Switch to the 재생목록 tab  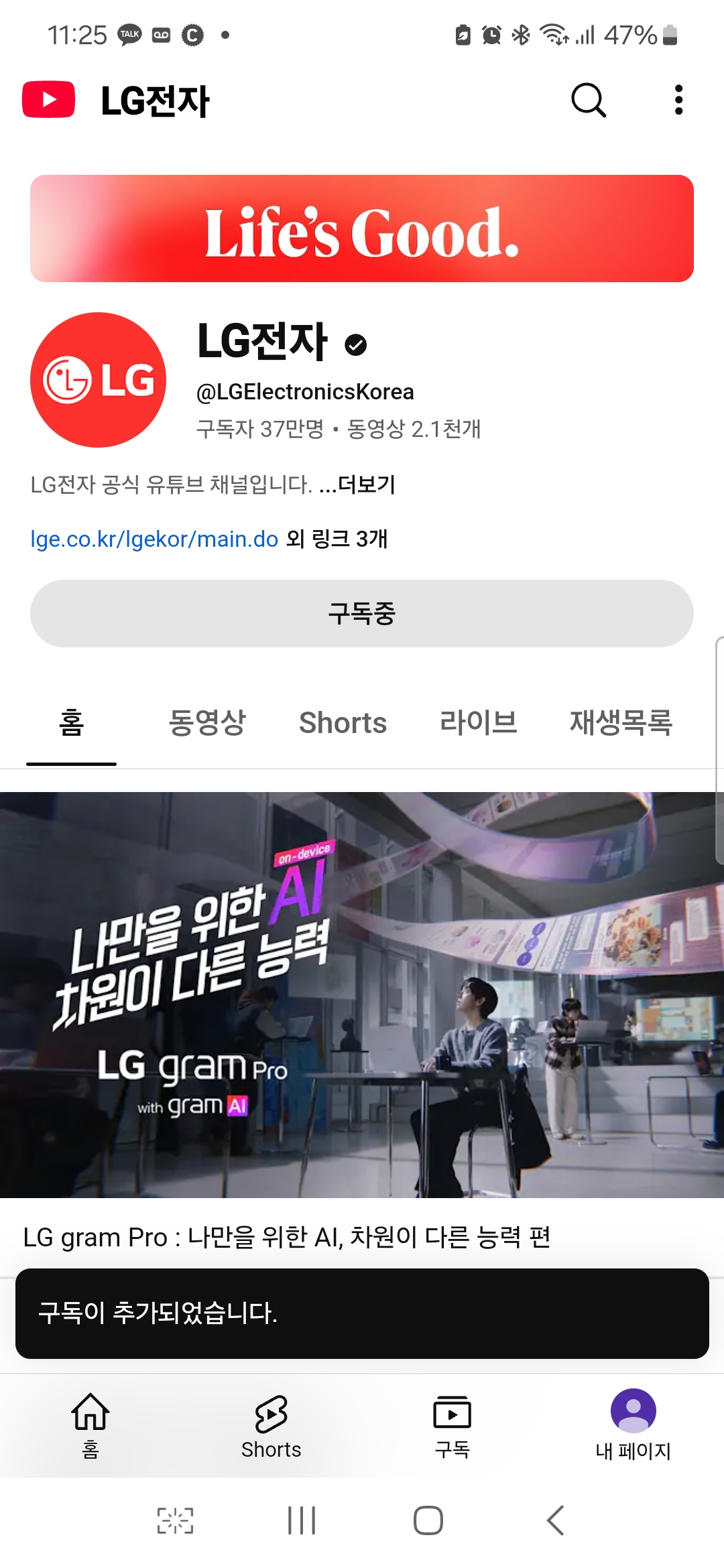pyautogui.click(x=621, y=722)
